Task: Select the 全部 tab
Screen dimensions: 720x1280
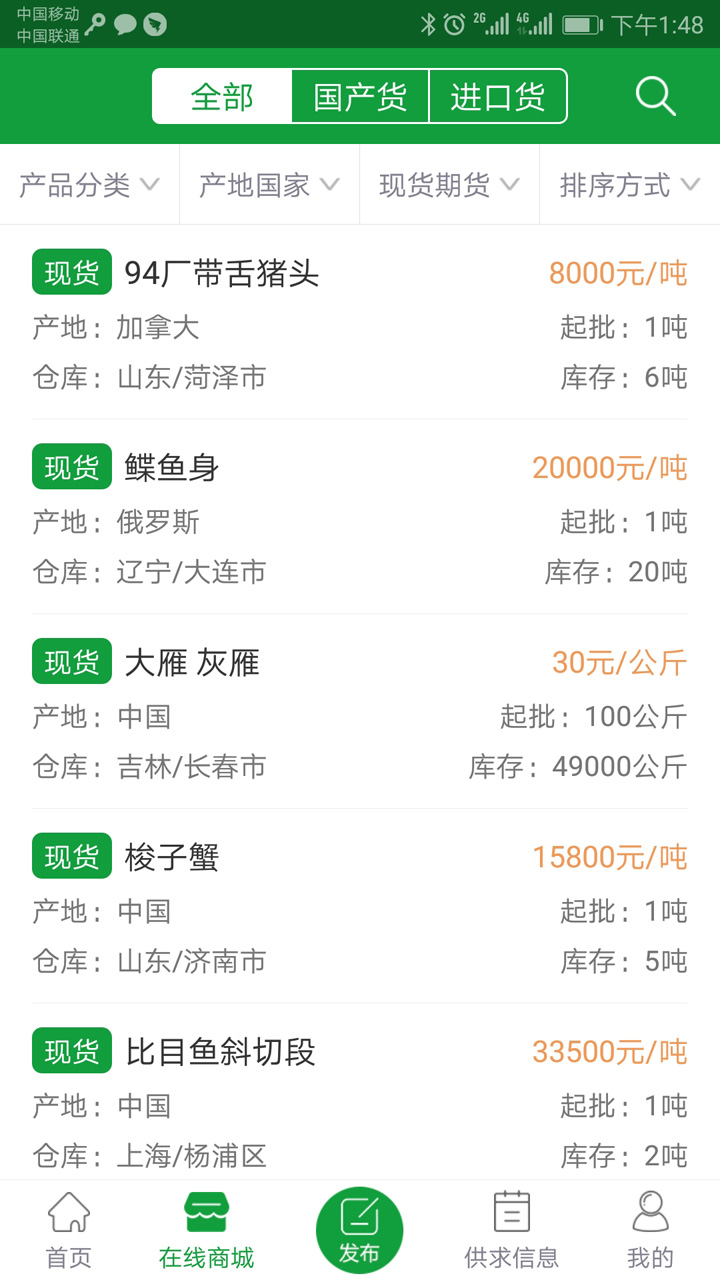Action: tap(219, 96)
